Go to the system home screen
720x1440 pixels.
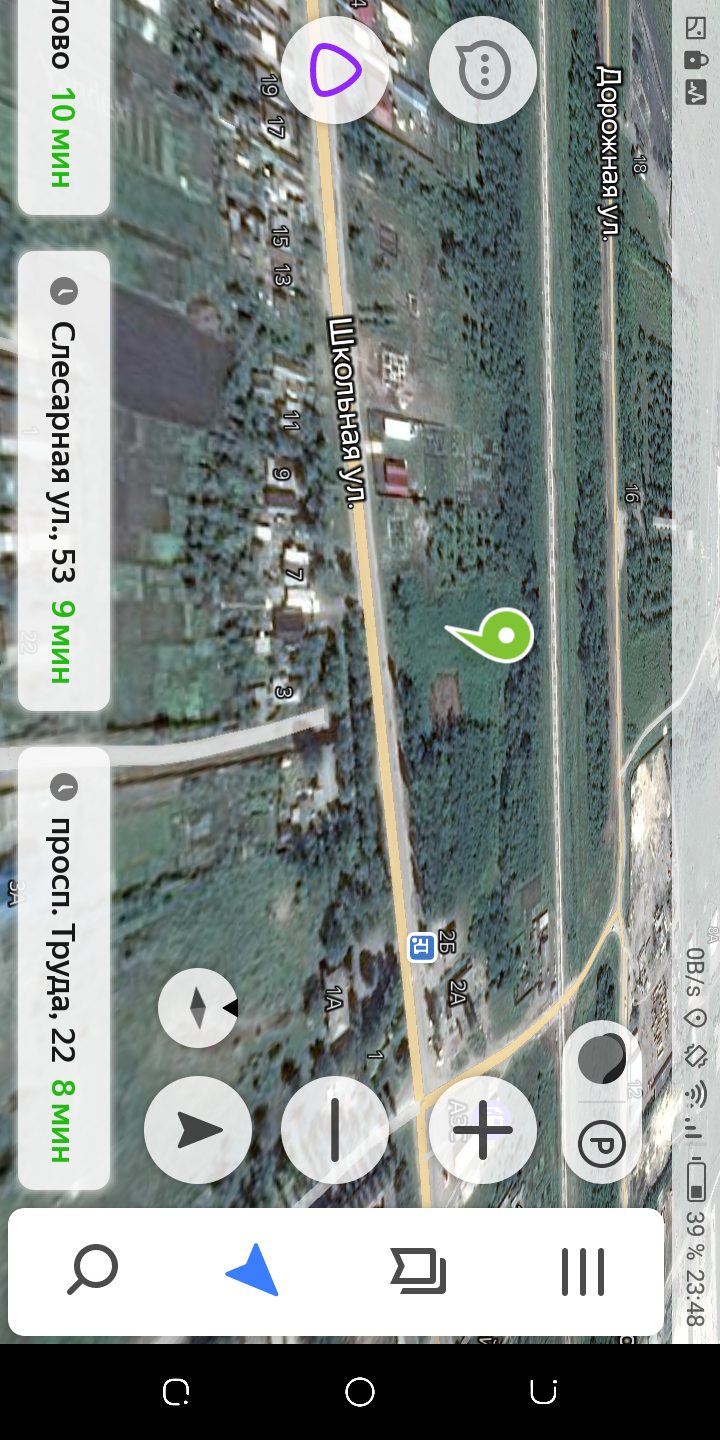pyautogui.click(x=360, y=1392)
